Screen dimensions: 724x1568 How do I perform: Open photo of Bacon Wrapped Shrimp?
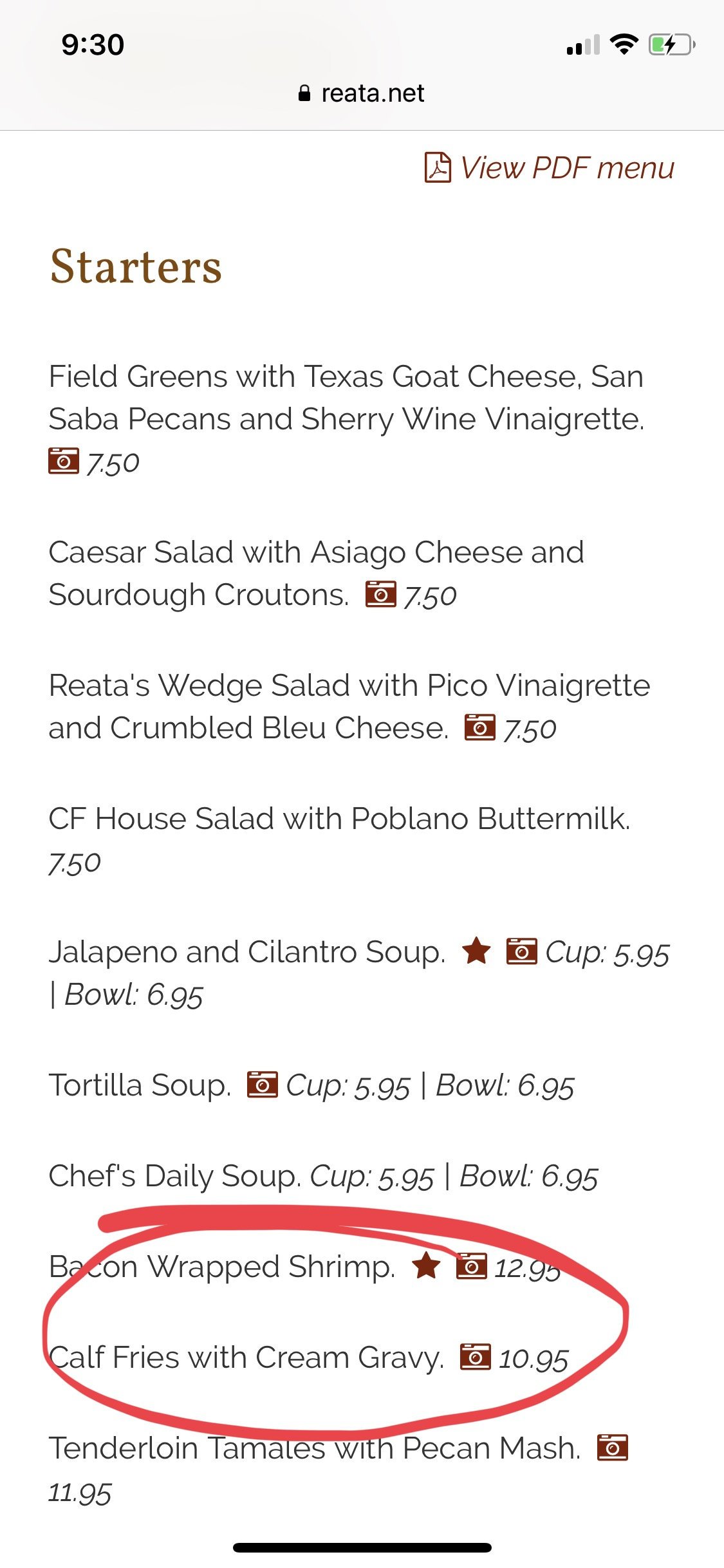(x=471, y=1266)
